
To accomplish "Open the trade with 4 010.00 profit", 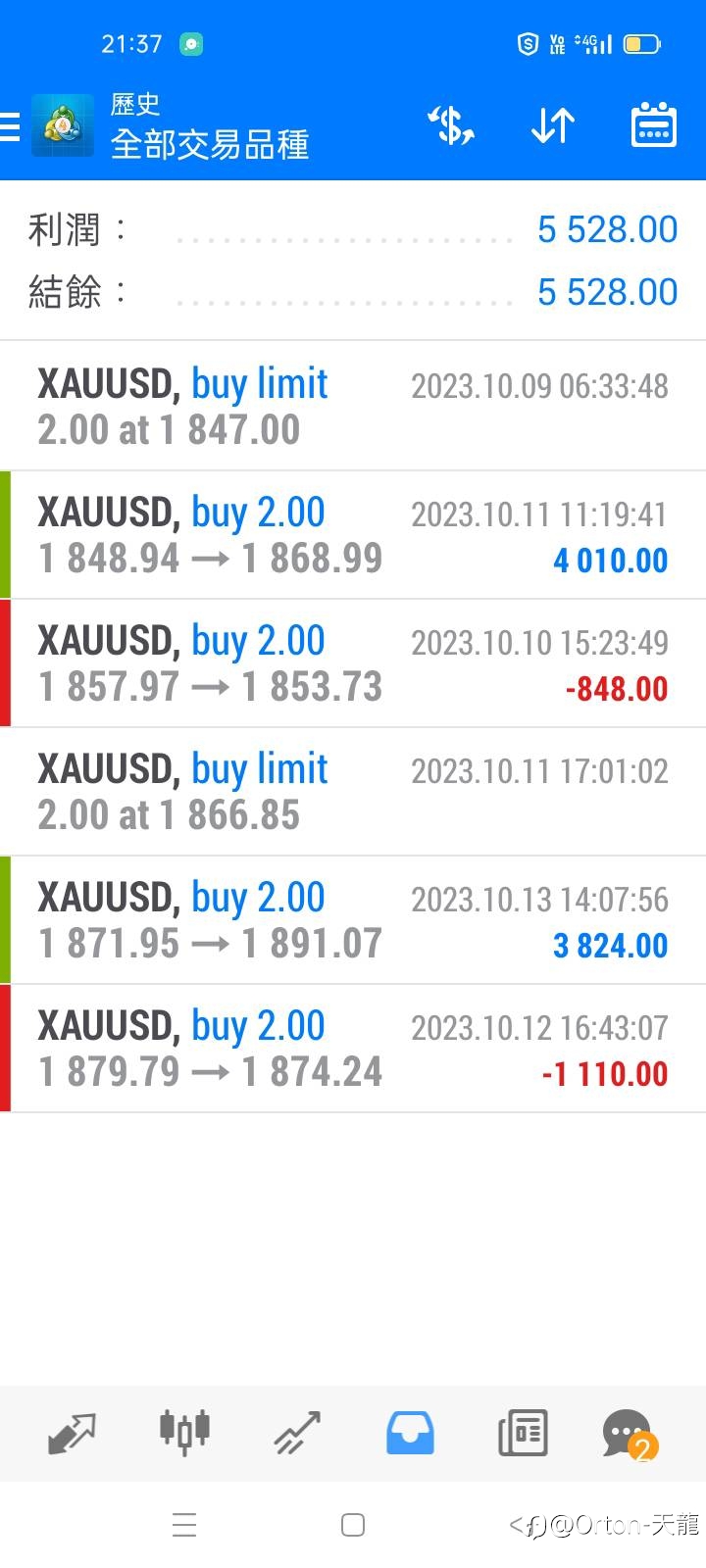I will (353, 535).
